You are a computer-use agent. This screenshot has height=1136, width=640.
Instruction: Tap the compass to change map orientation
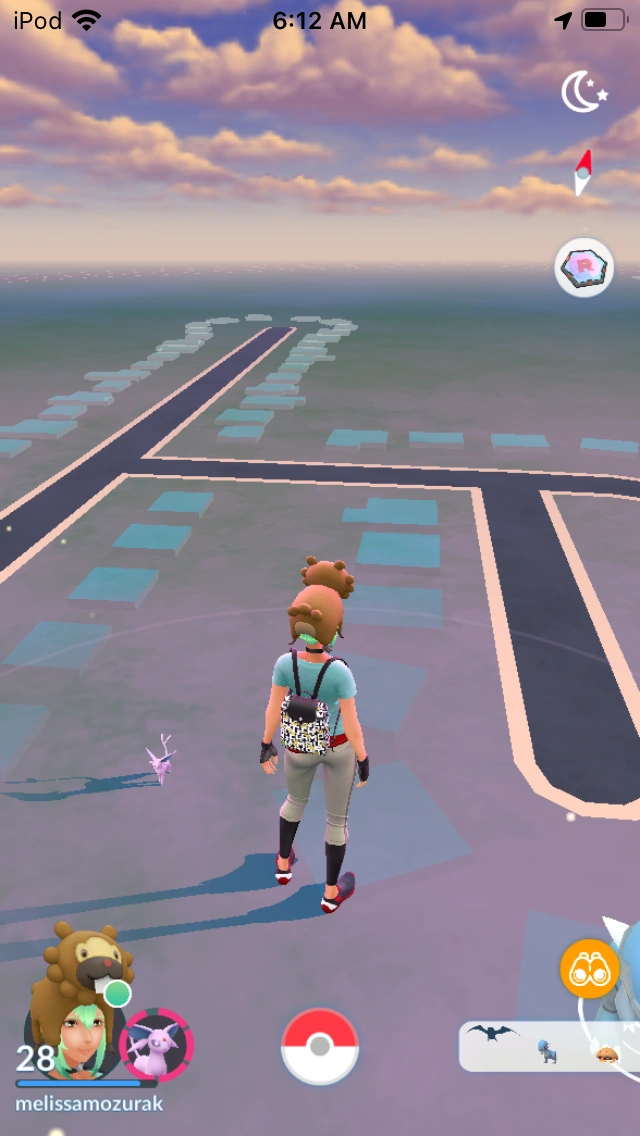pos(583,173)
